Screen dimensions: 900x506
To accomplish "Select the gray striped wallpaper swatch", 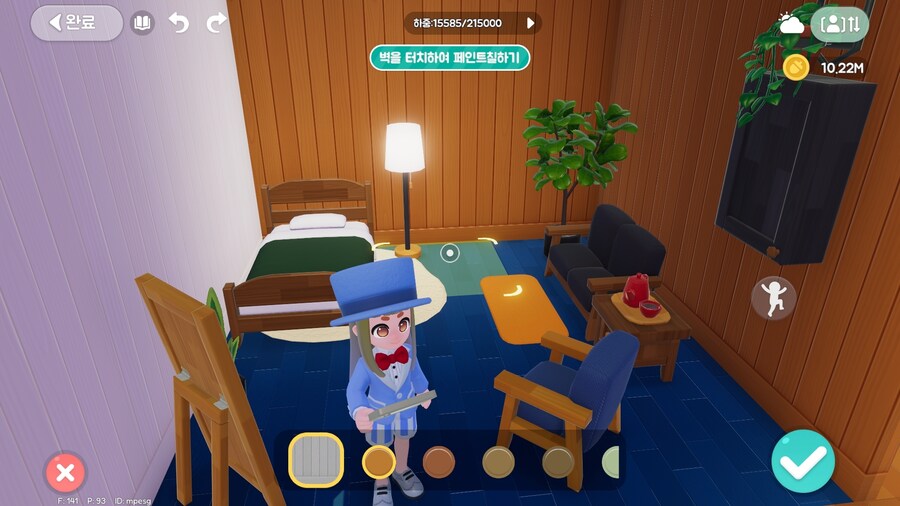I will click(316, 461).
